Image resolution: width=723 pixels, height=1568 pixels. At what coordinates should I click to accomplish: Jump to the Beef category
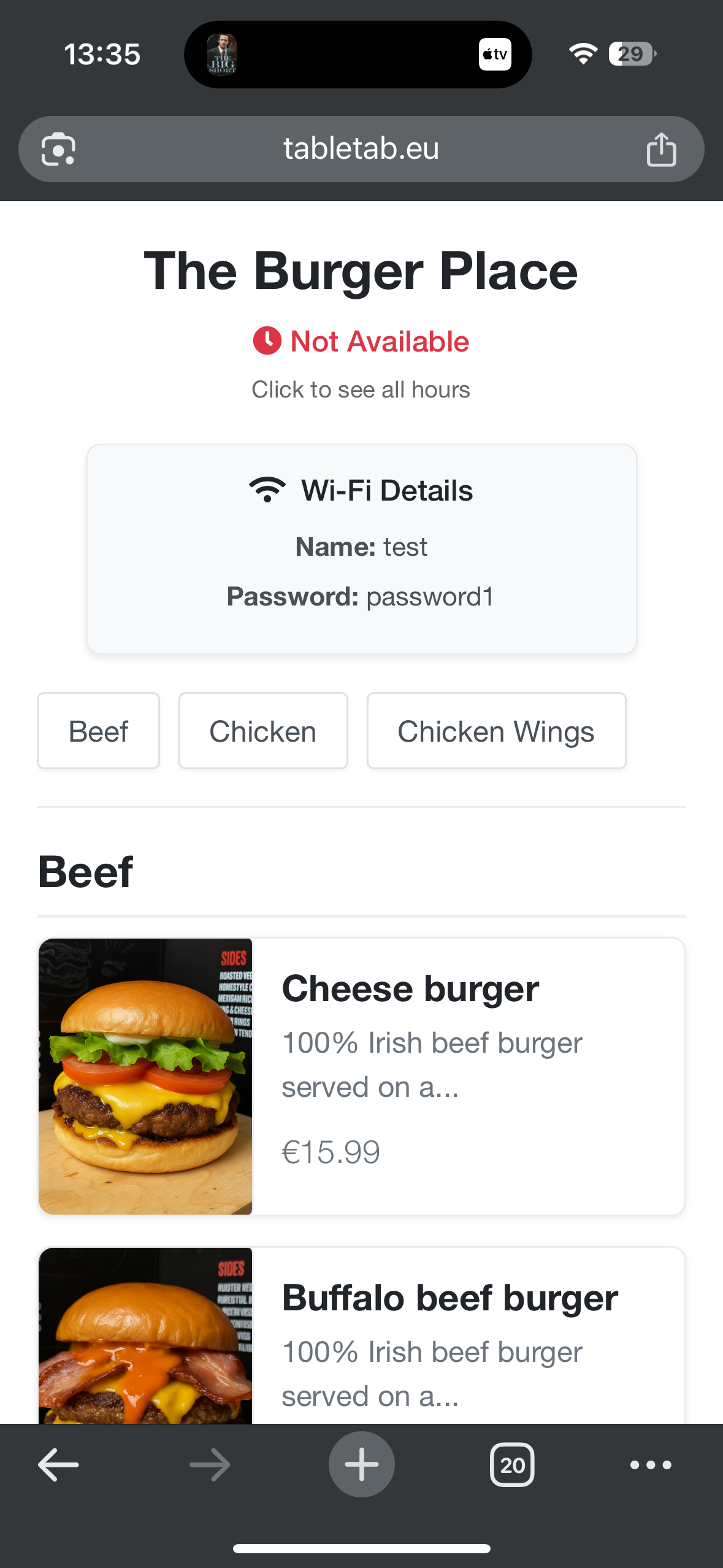click(x=98, y=731)
